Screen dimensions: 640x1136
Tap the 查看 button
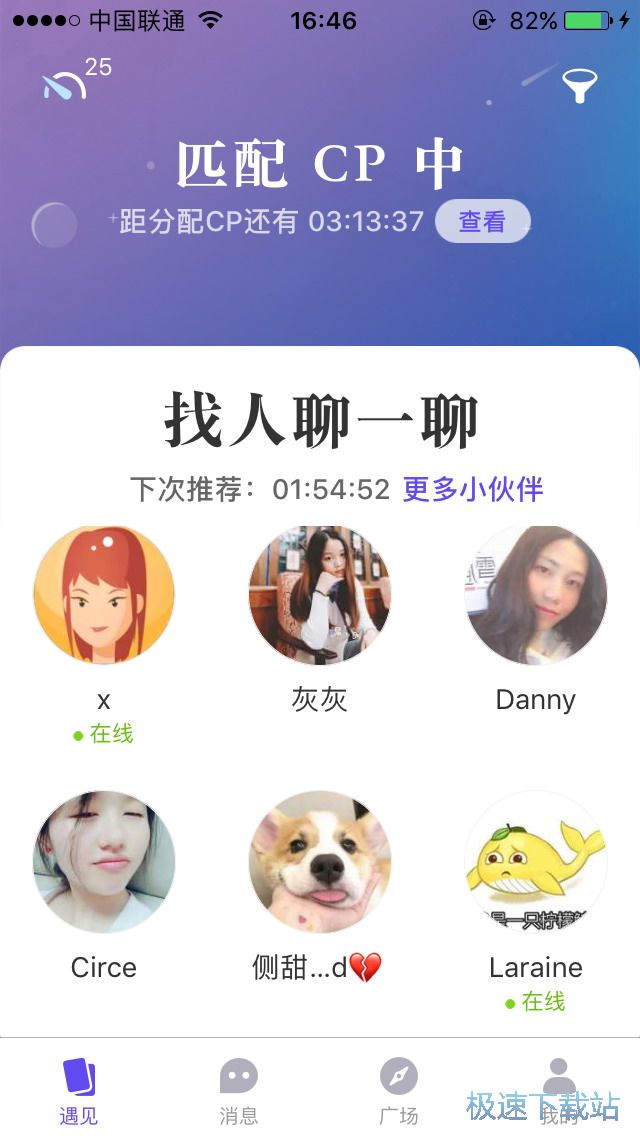482,222
